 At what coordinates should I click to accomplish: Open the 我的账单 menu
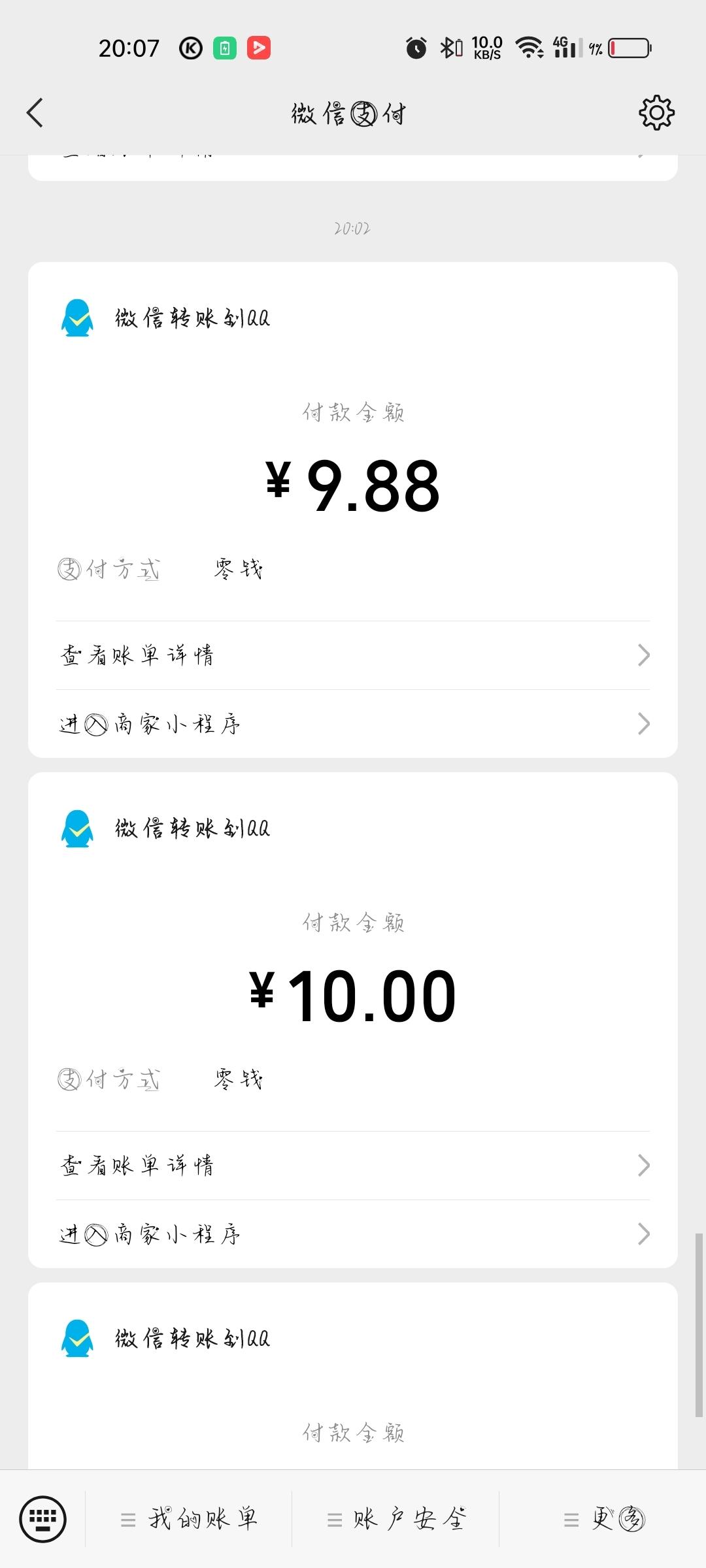coord(189,1519)
